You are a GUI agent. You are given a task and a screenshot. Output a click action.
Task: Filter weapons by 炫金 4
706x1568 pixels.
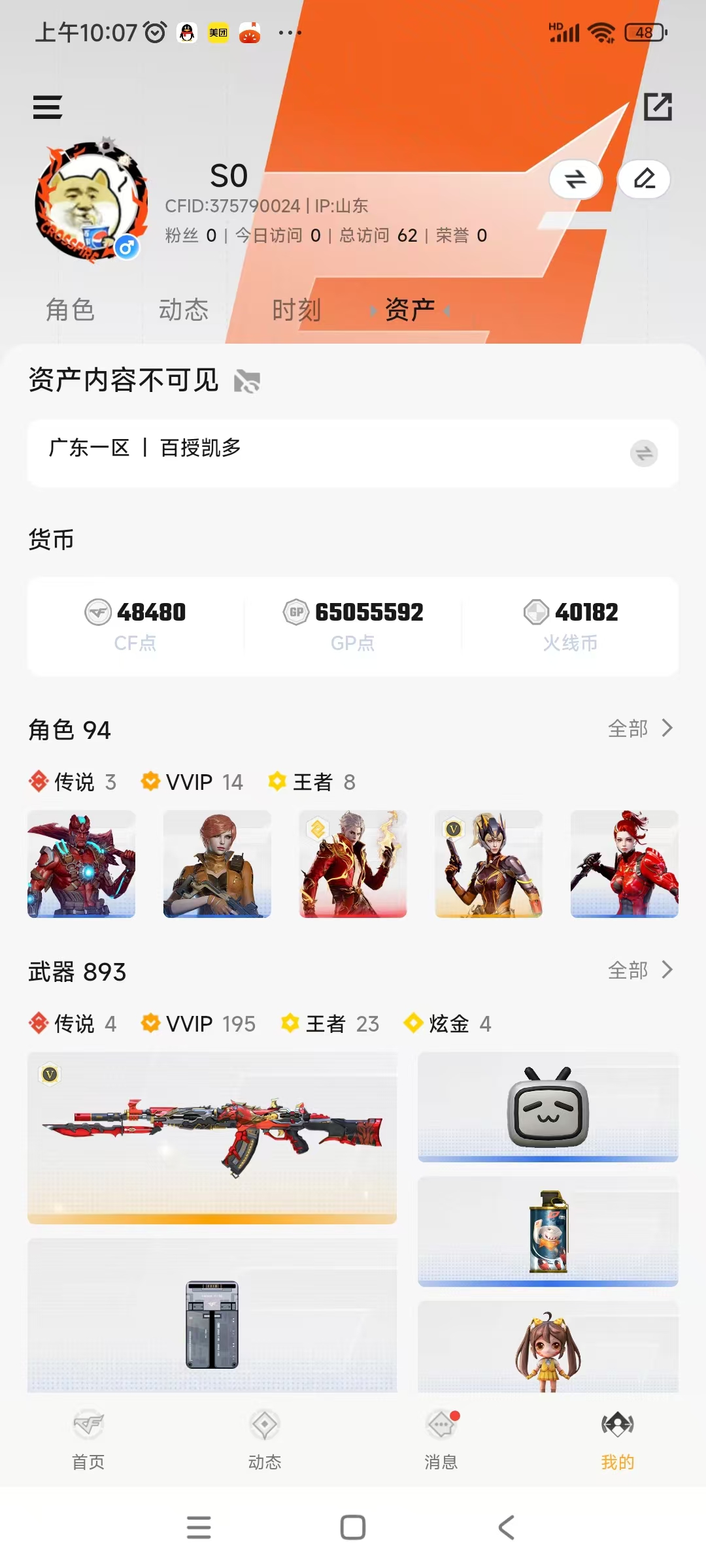pyautogui.click(x=448, y=1023)
